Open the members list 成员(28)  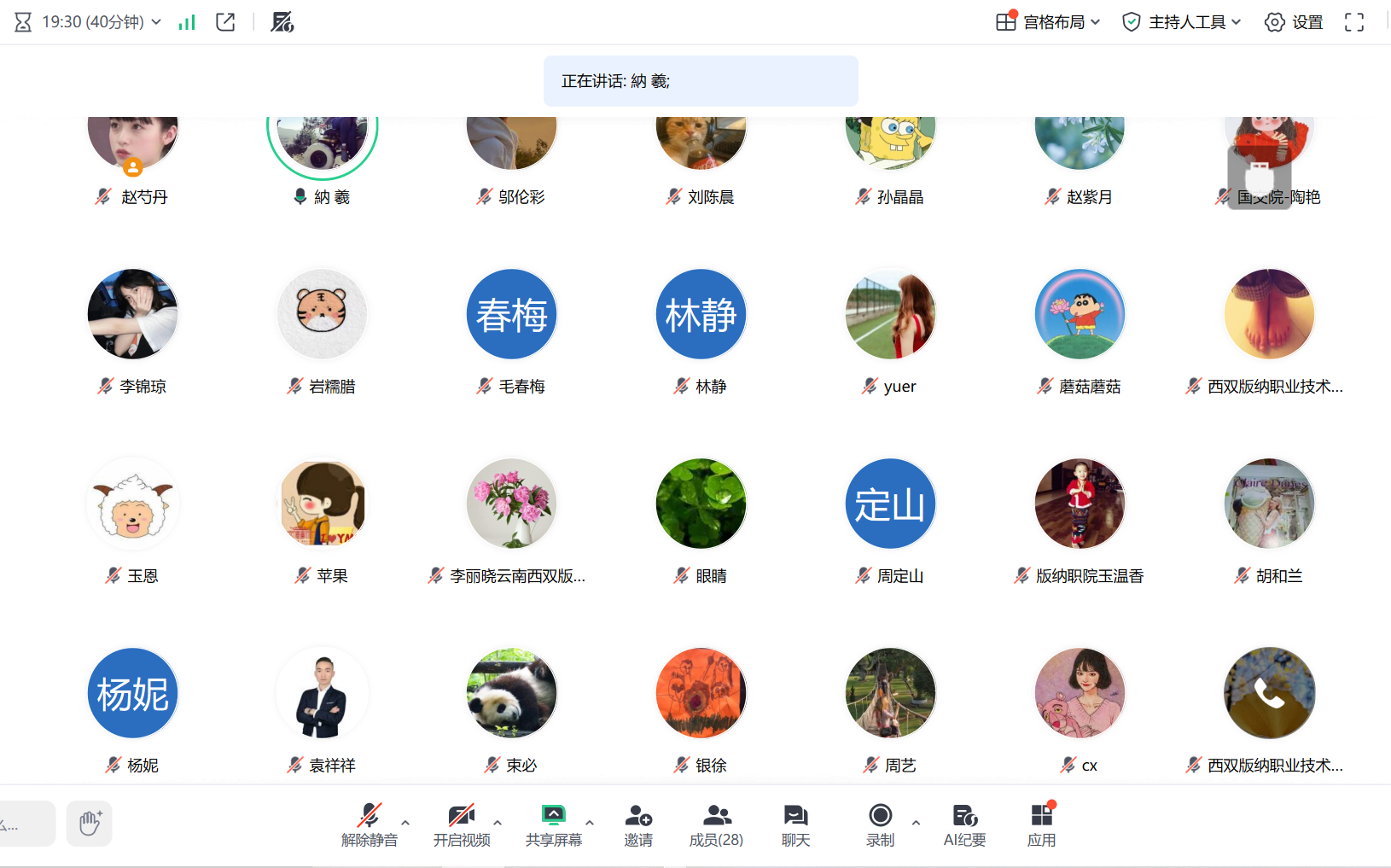pyautogui.click(x=716, y=824)
